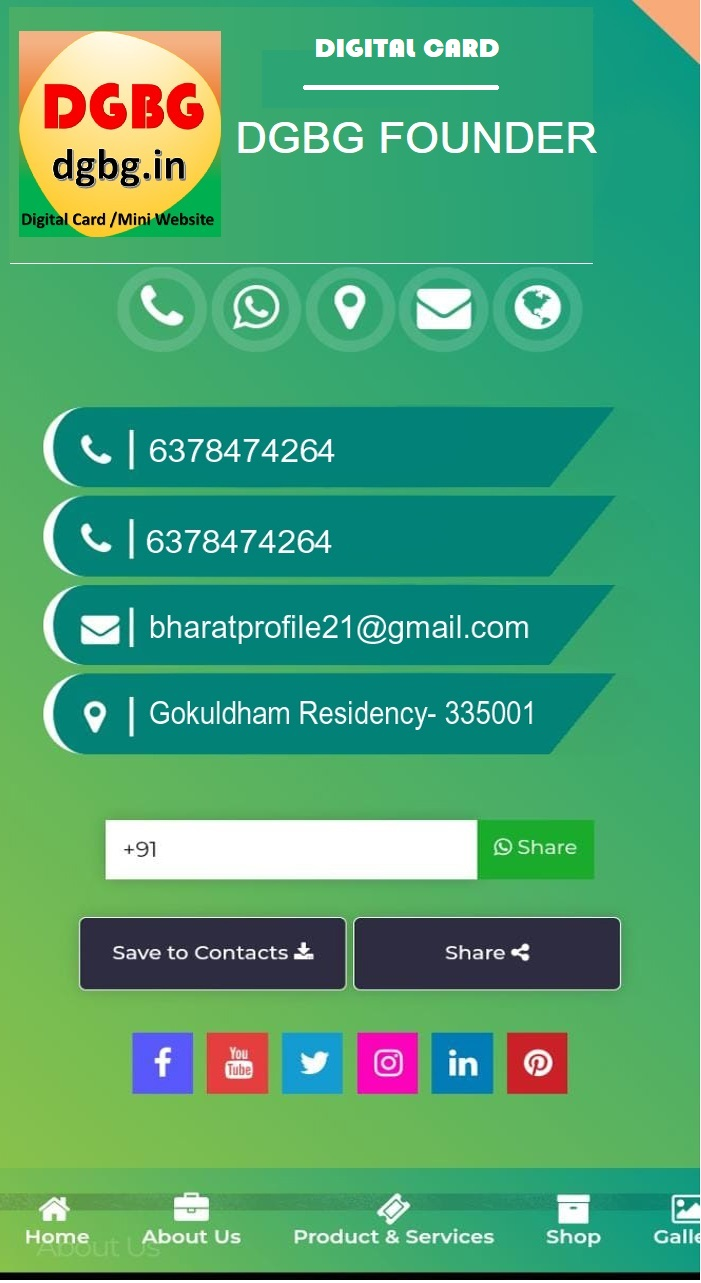Open WhatsApp chat via round icon
The height and width of the screenshot is (1283, 701).
(x=256, y=308)
